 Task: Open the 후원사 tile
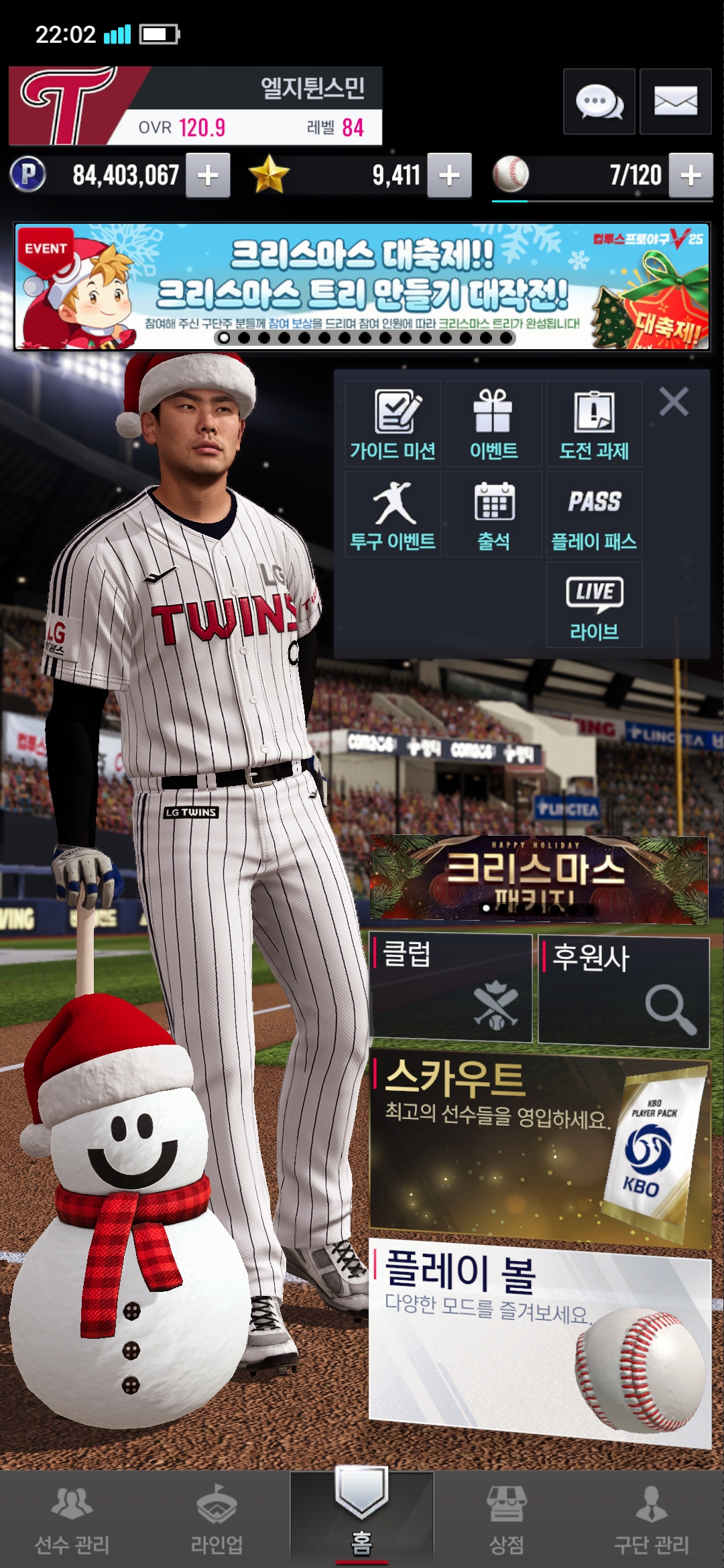623,992
